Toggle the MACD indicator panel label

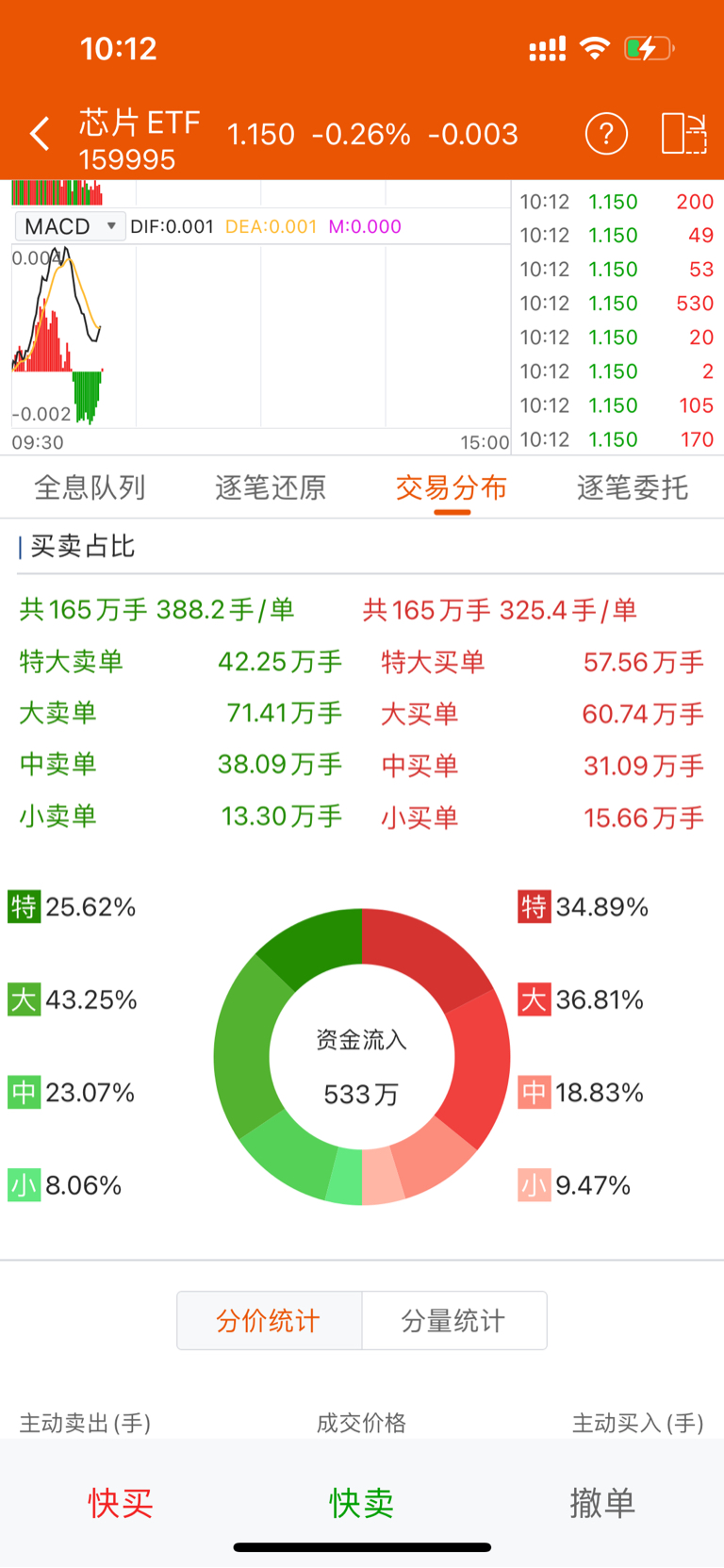(x=58, y=225)
